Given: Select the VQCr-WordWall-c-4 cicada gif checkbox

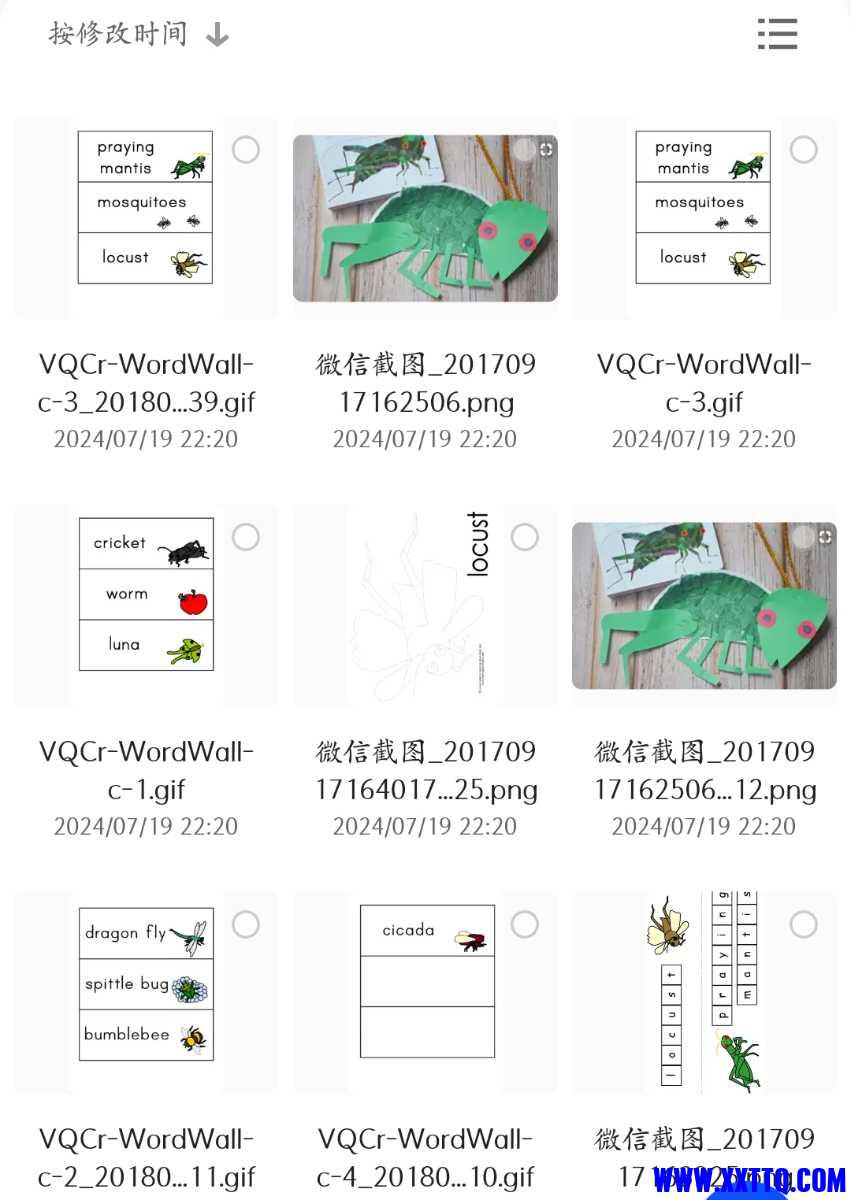Looking at the screenshot, I should 525,925.
